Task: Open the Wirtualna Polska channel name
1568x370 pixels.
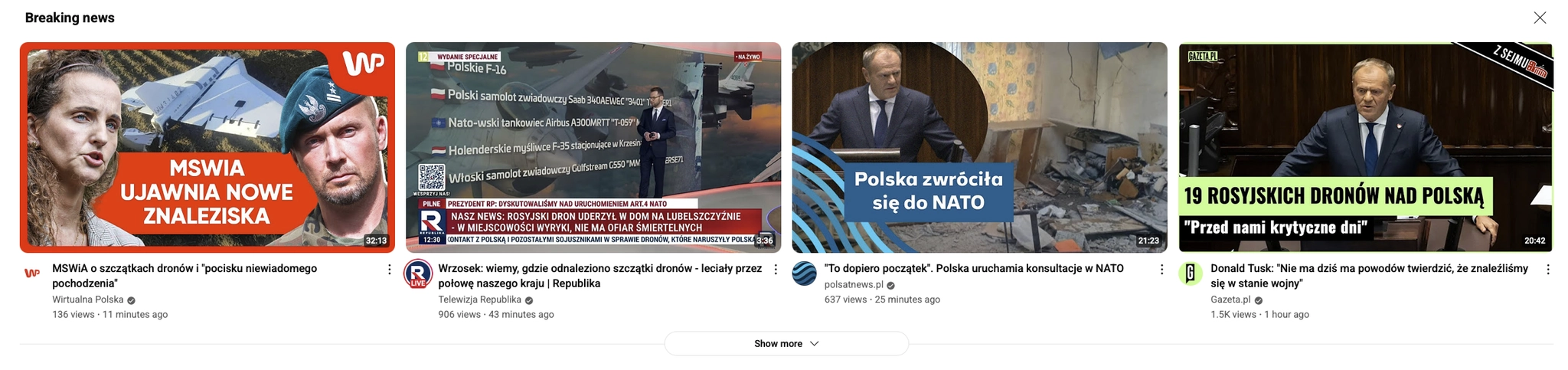Action: click(87, 300)
